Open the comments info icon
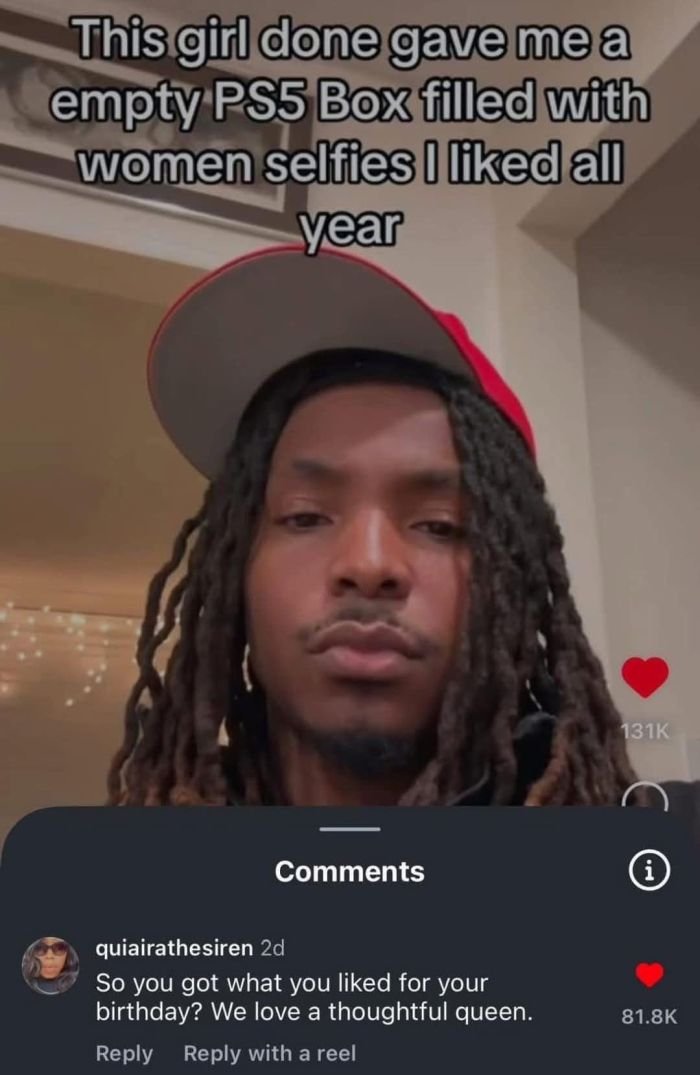 coord(649,871)
